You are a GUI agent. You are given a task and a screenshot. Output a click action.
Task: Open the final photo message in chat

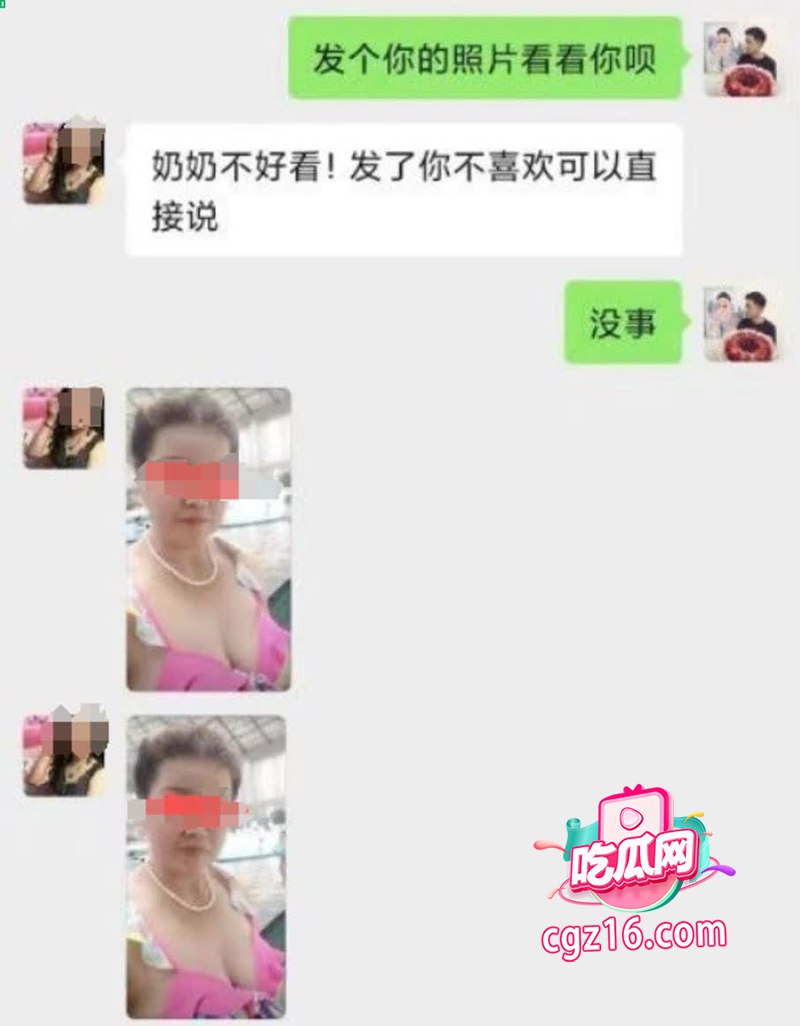click(207, 866)
